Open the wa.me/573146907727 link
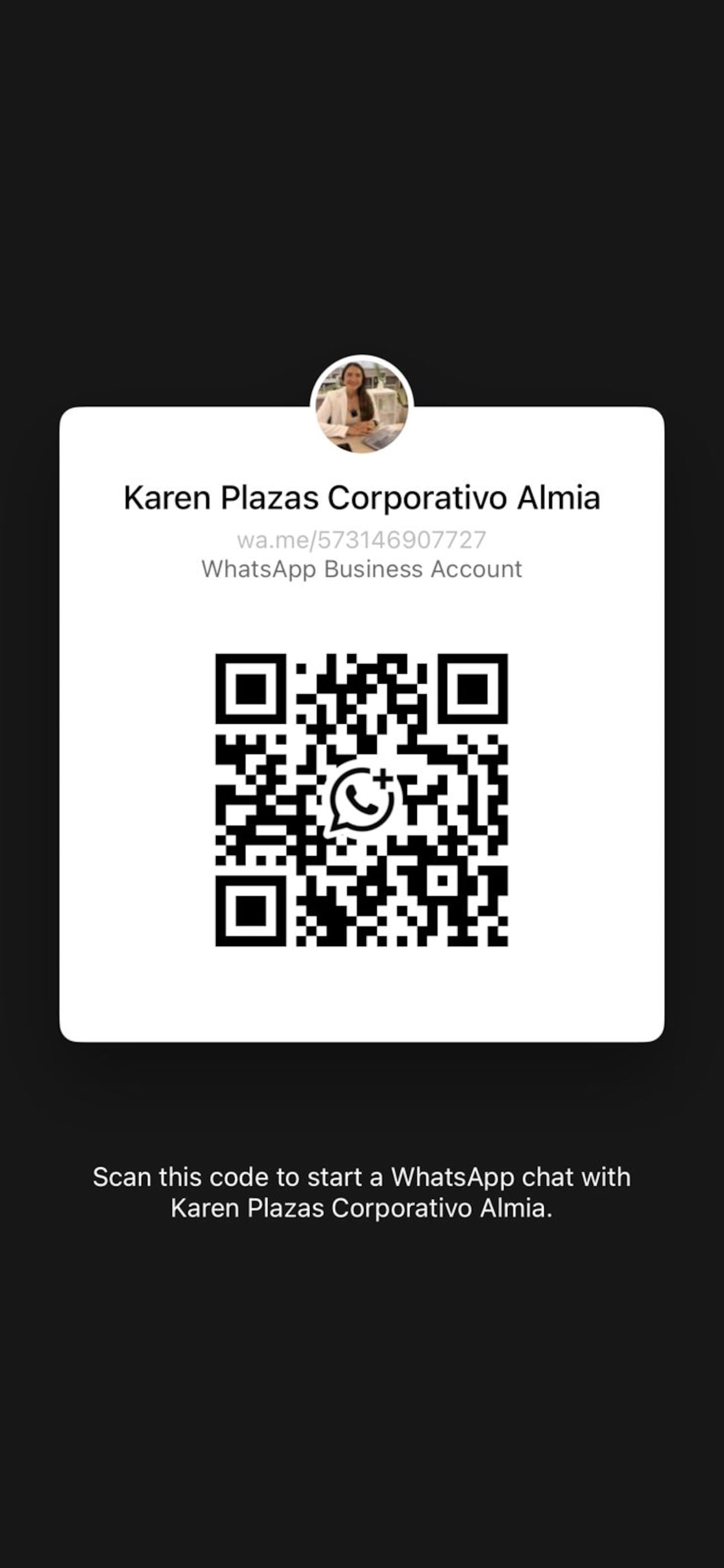The image size is (724, 1568). [361, 538]
